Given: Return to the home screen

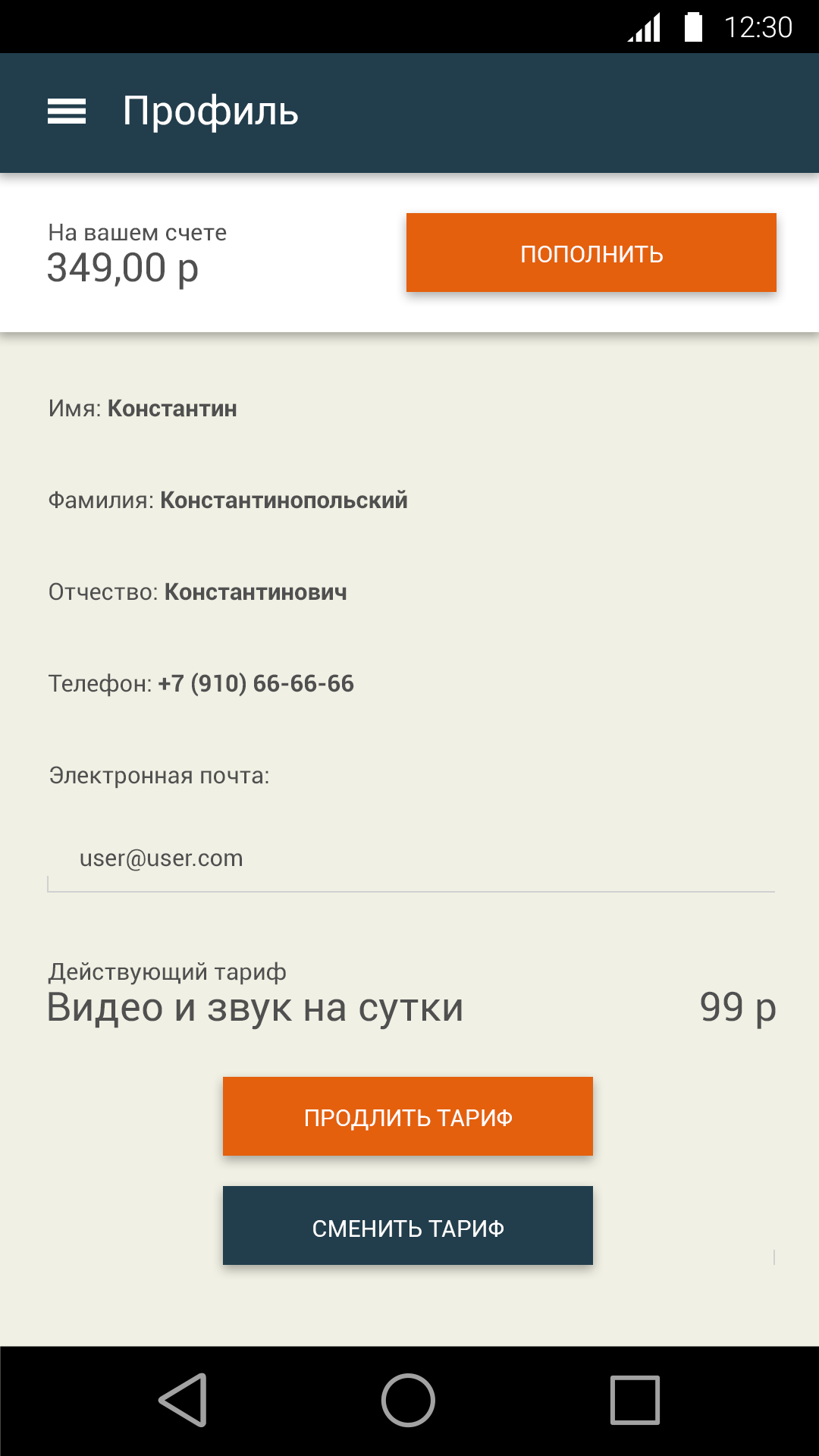Looking at the screenshot, I should point(408,1400).
